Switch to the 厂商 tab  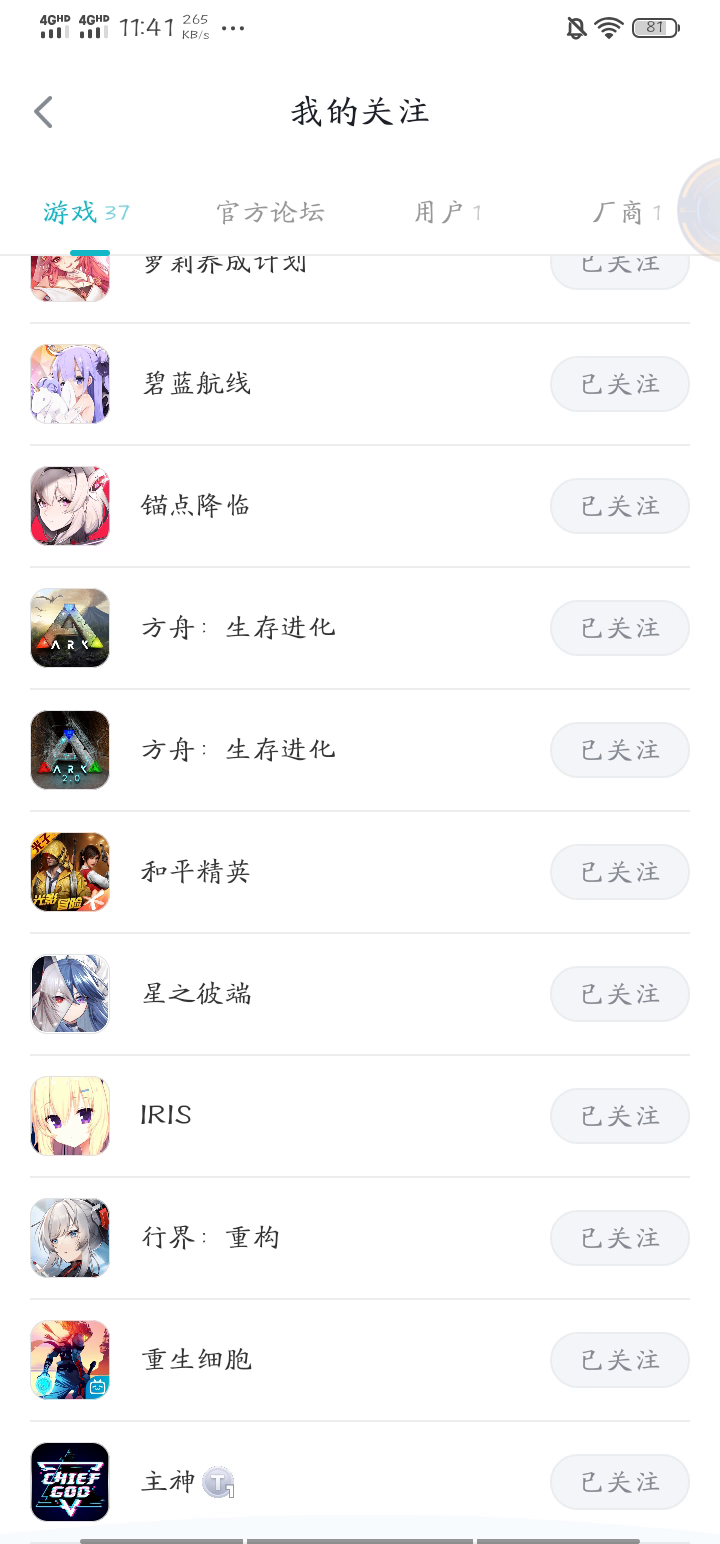(627, 212)
